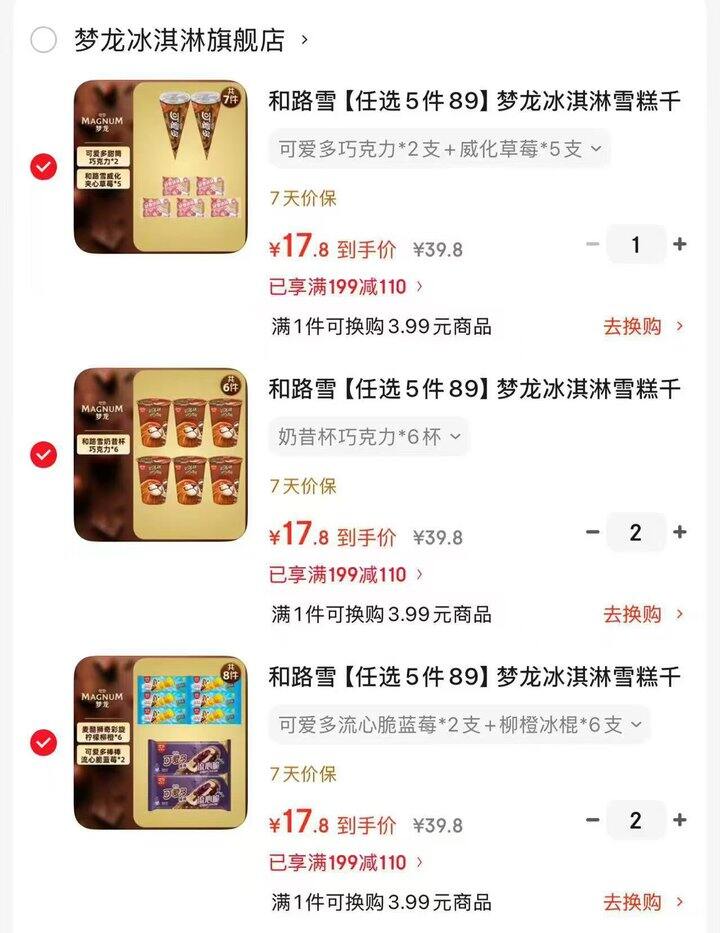Decrease quantity of 柳橙冰棍 bundle

pos(593,820)
